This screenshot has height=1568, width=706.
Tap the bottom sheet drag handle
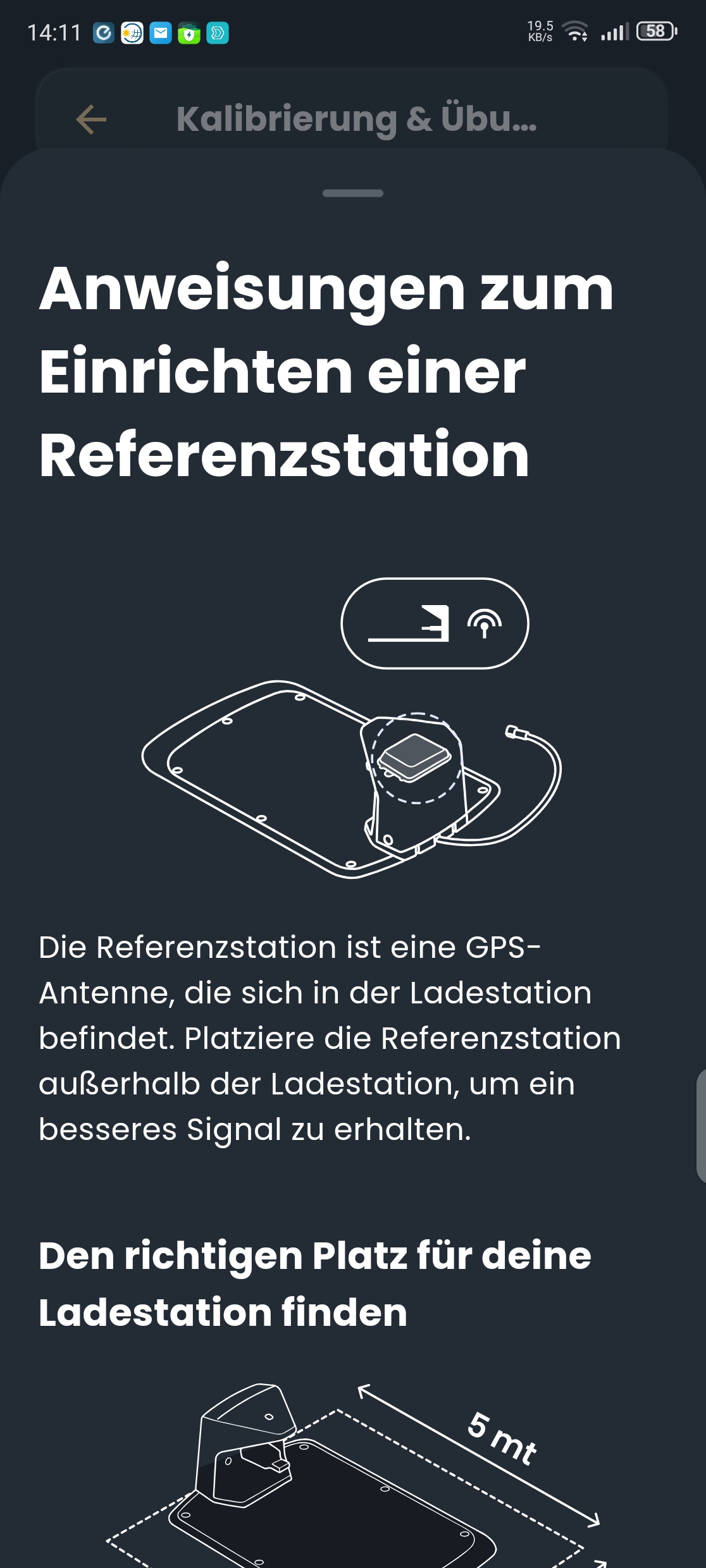coord(353,193)
